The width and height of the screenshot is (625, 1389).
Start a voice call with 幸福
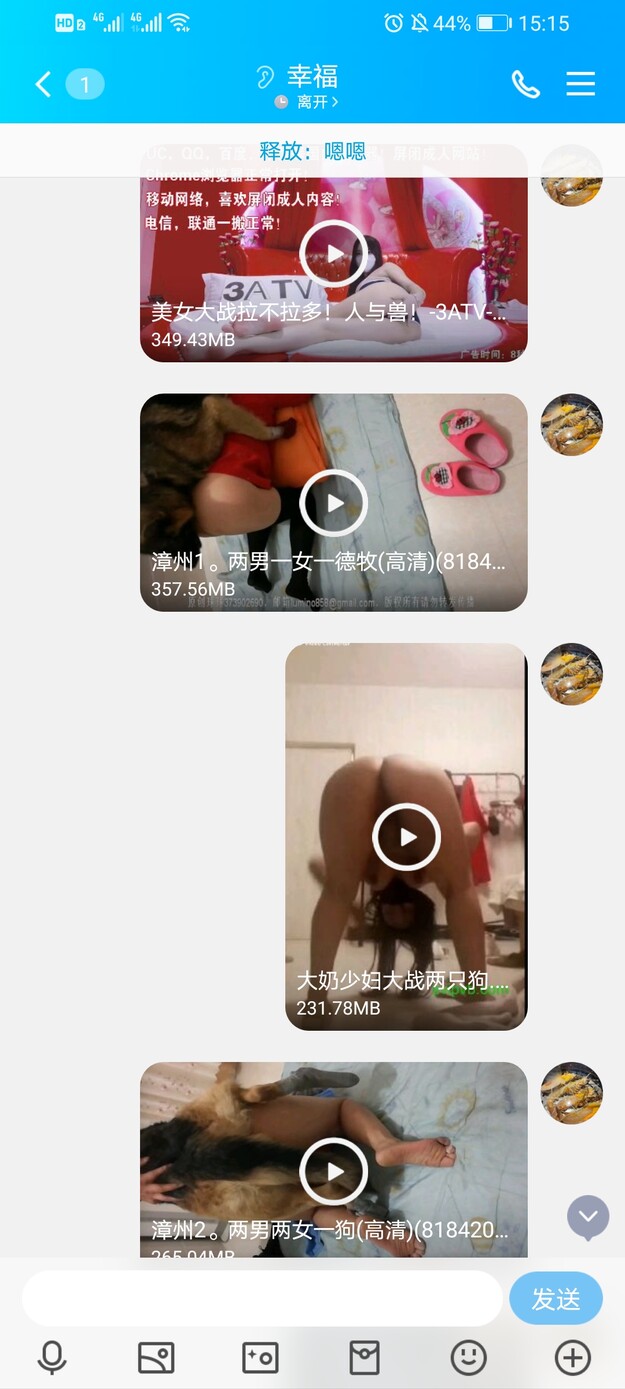click(525, 84)
